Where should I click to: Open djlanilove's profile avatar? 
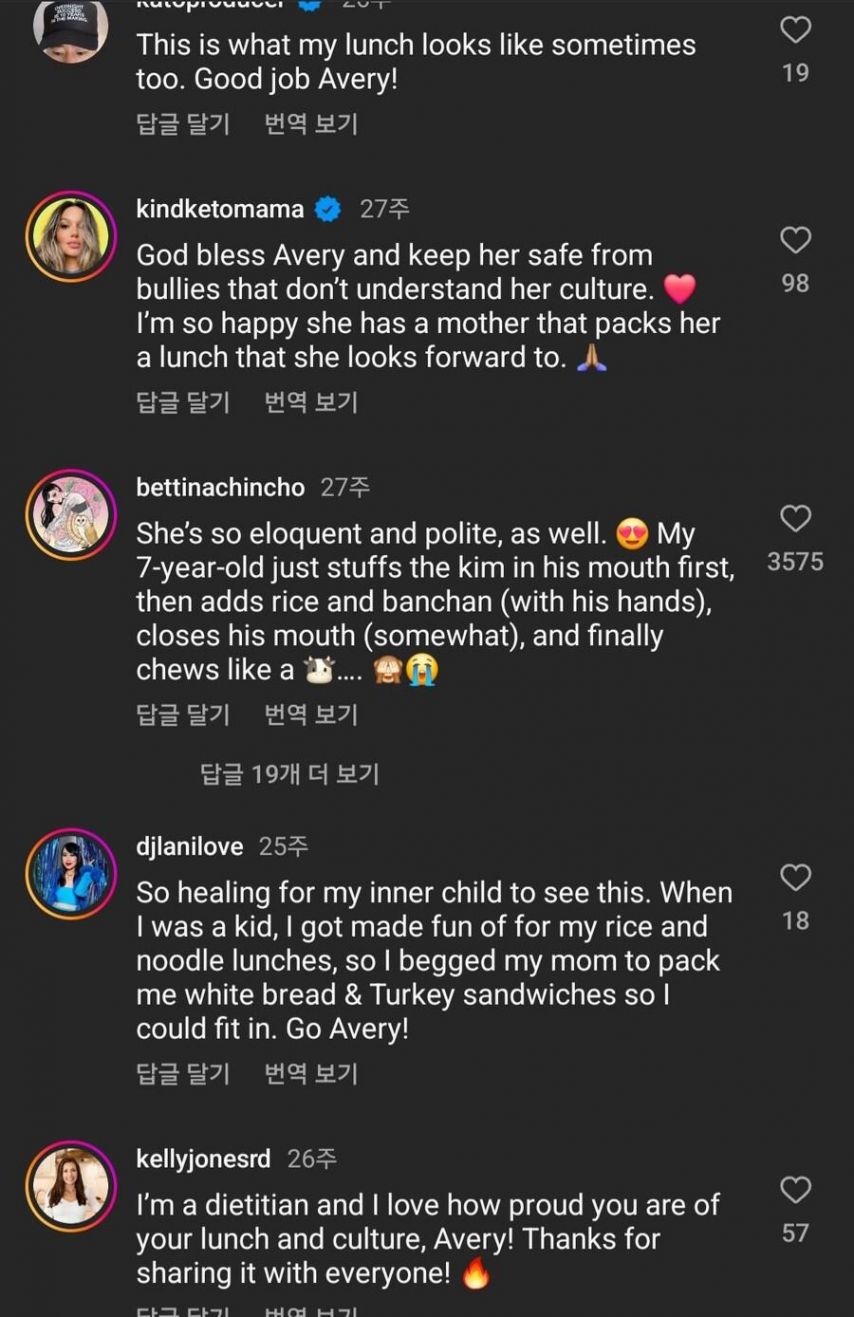71,874
